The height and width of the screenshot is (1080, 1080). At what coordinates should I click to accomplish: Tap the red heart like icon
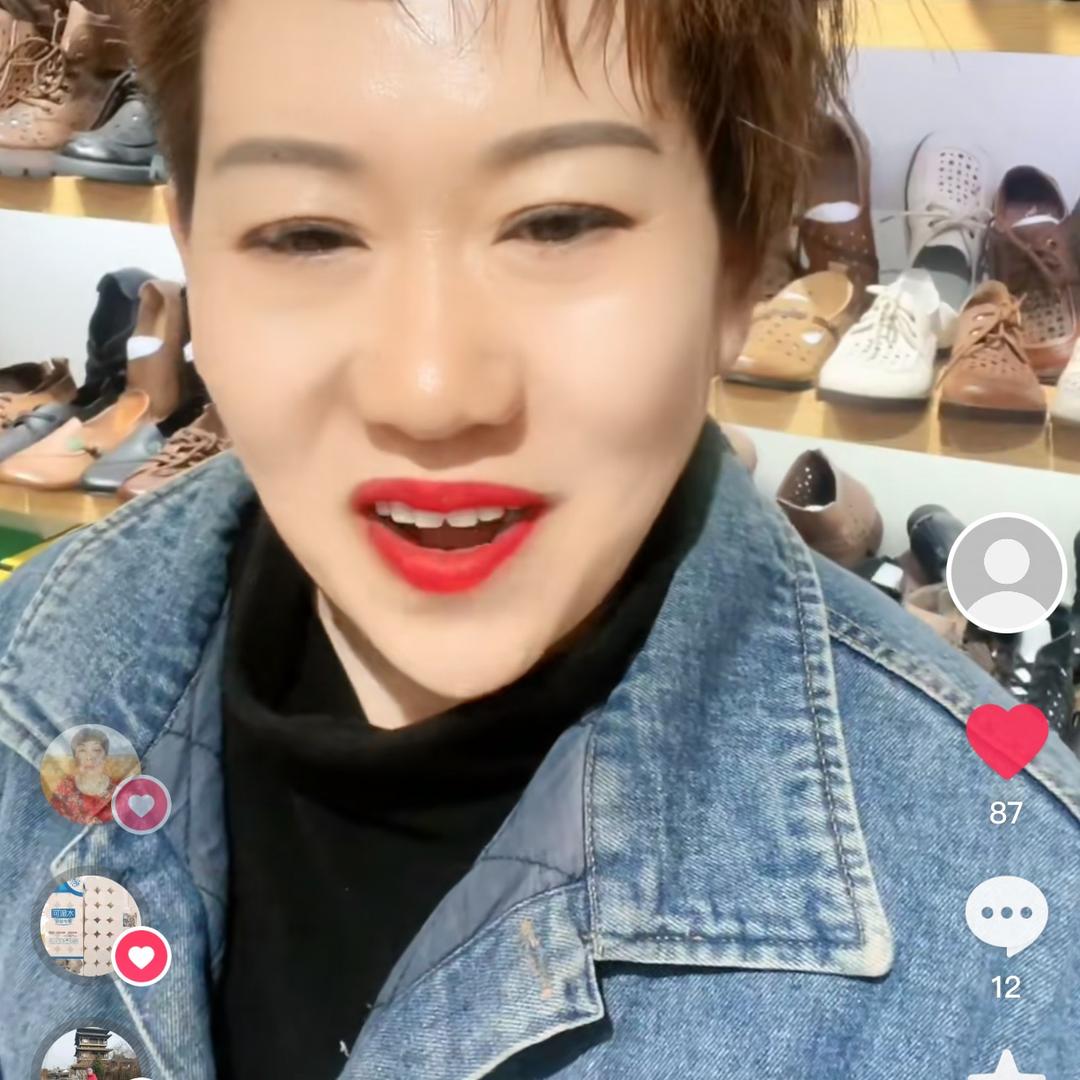tap(1006, 740)
